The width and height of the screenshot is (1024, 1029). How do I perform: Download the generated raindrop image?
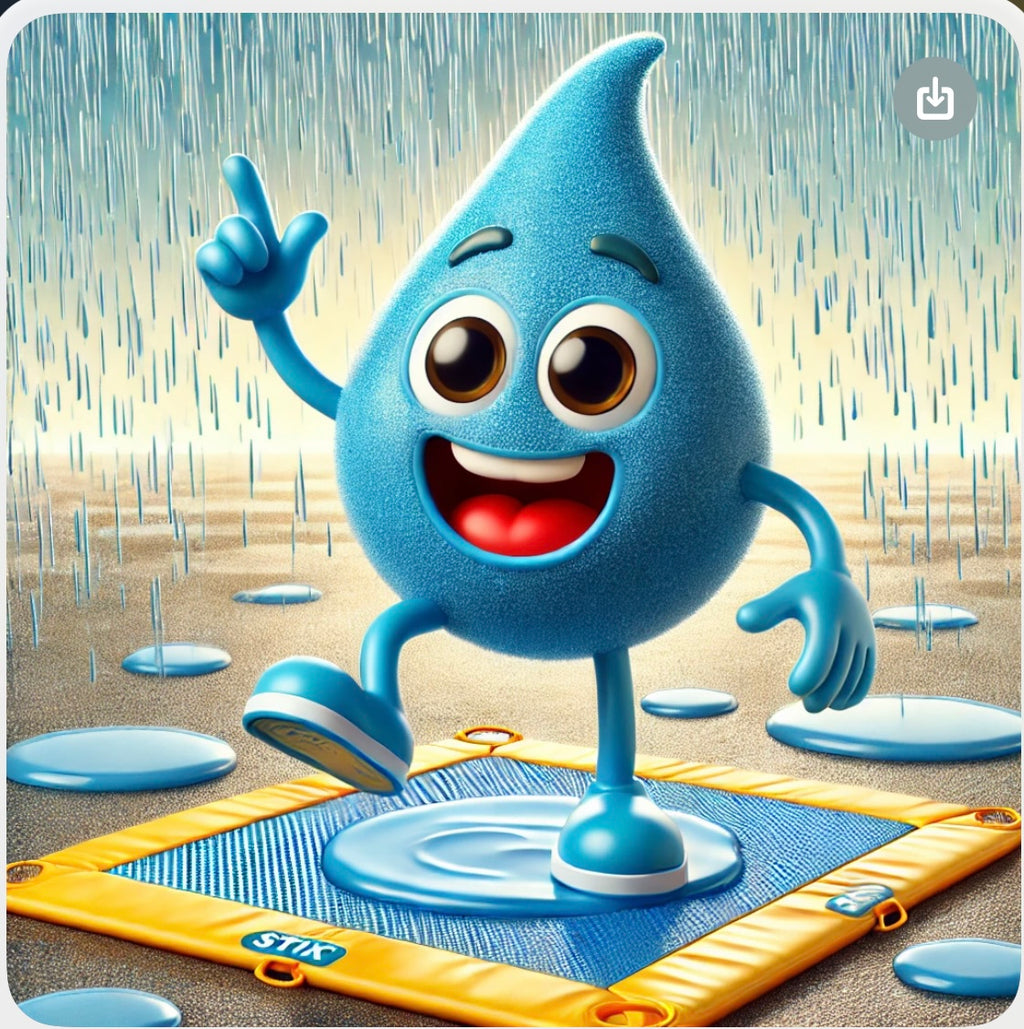click(x=935, y=99)
